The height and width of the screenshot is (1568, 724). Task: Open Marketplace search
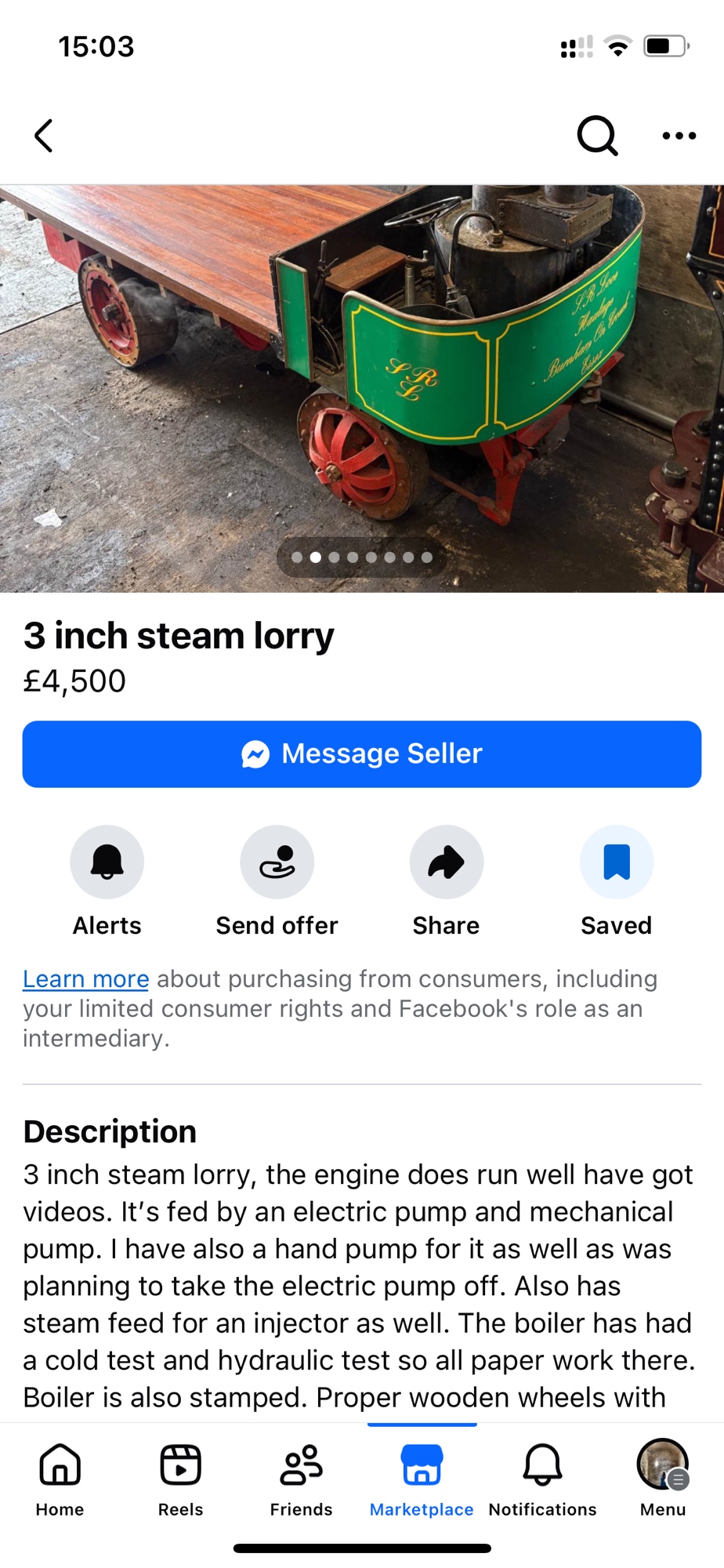[x=597, y=136]
